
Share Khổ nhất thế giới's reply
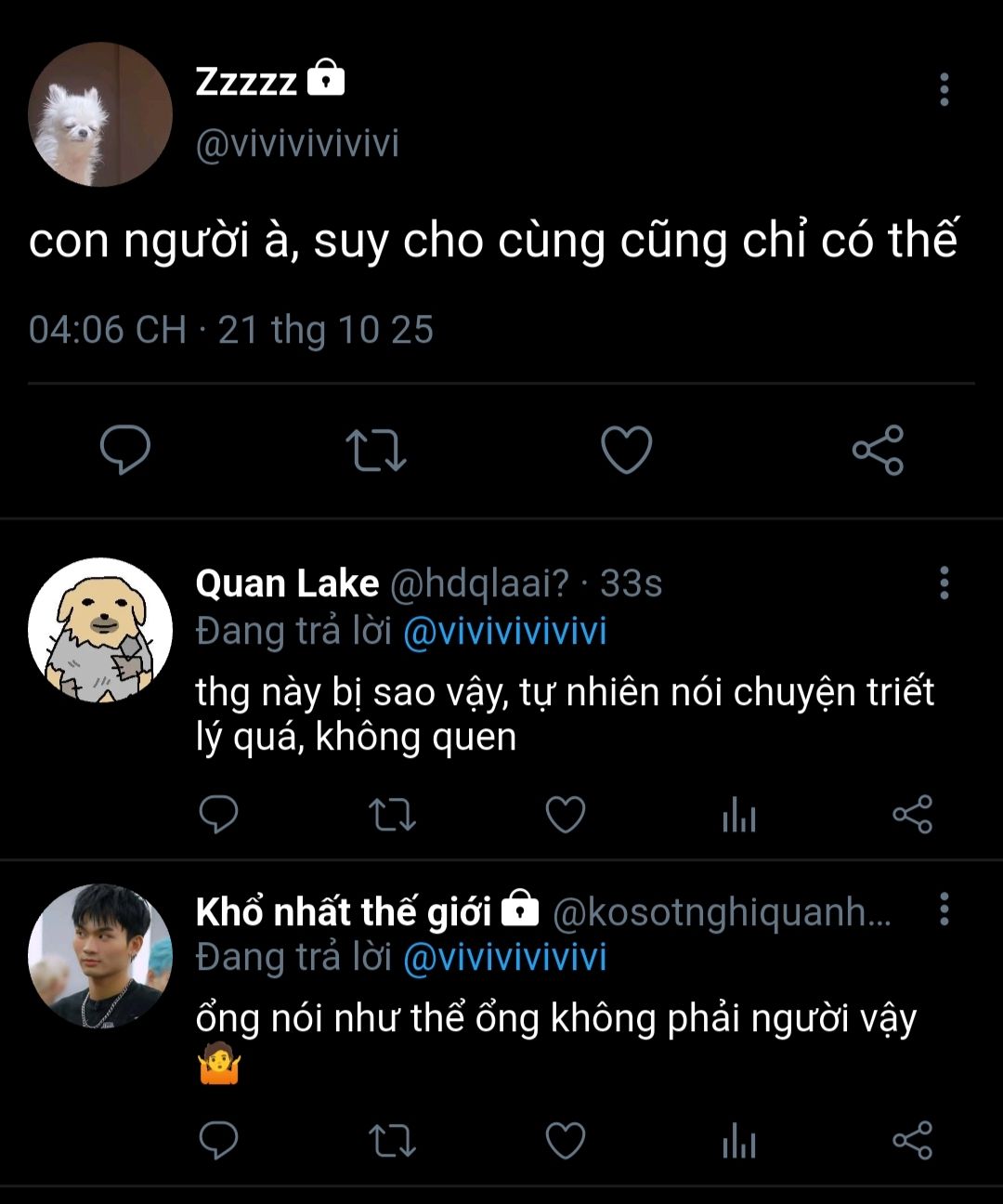(x=912, y=1141)
